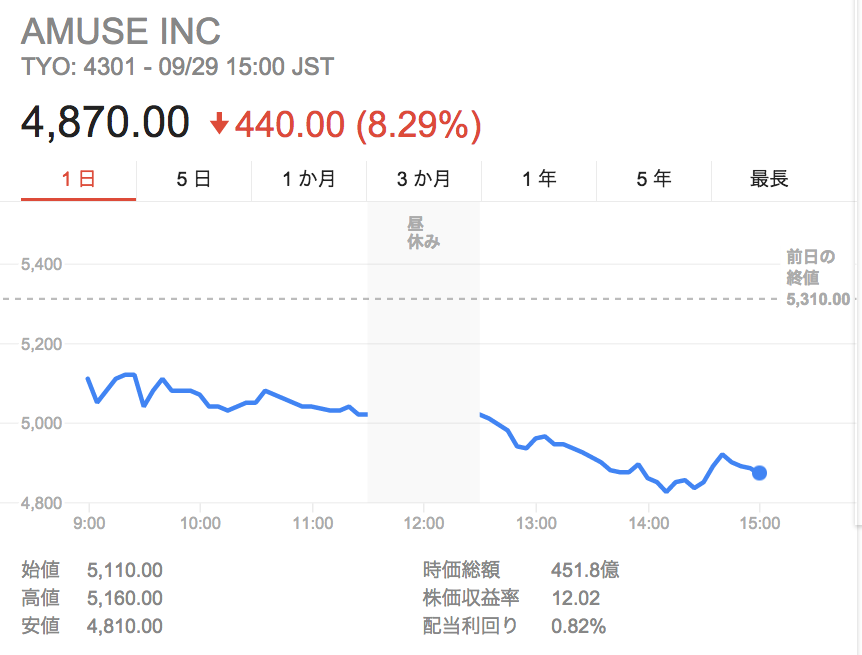Viewport: 862px width, 655px height.
Task: View the 1年 stock chart
Action: pyautogui.click(x=539, y=180)
